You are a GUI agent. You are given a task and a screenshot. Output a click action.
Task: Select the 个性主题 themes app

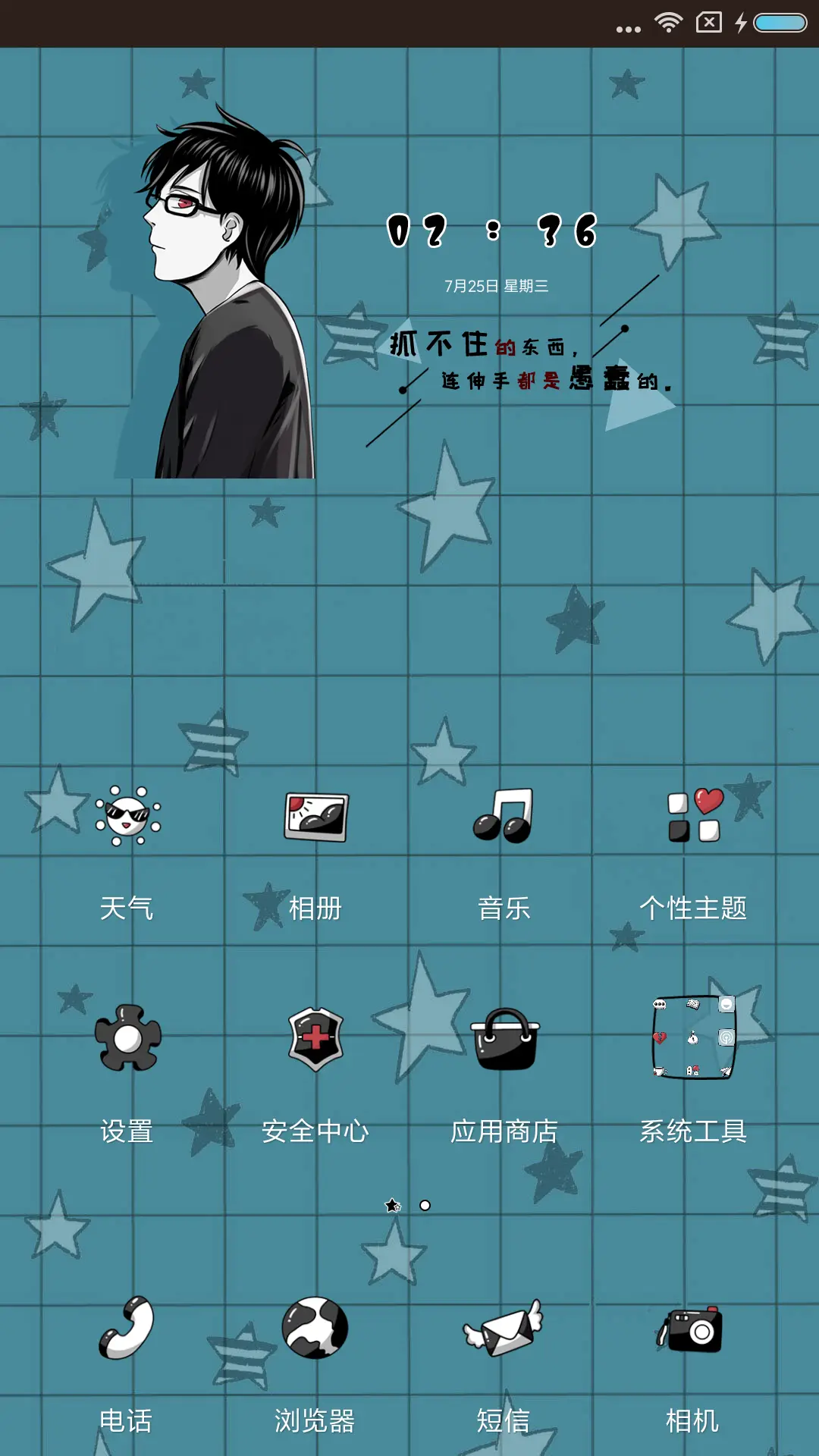(694, 819)
